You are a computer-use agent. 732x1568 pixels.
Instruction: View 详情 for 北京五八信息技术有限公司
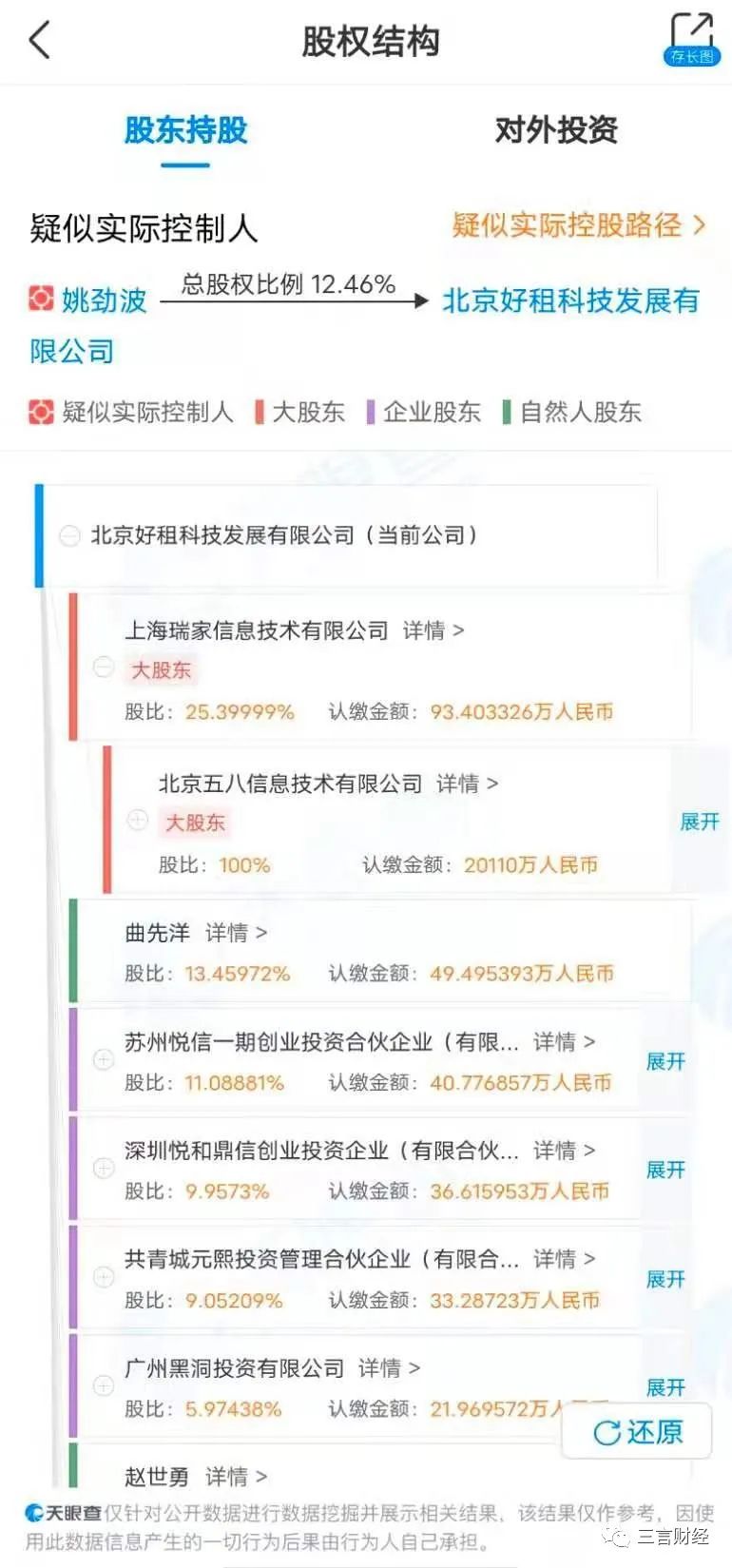[467, 784]
